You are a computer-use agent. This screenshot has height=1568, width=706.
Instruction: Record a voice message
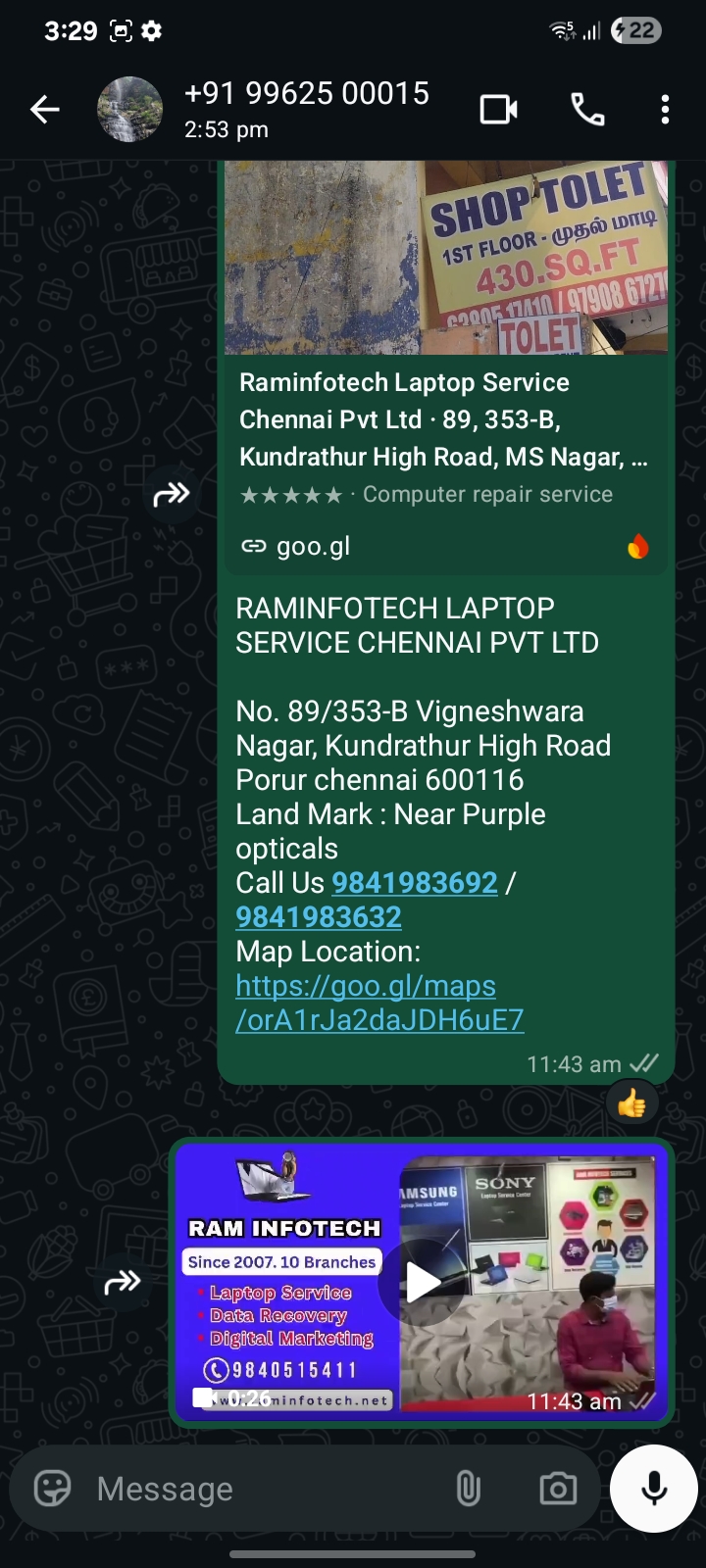[x=653, y=1489]
